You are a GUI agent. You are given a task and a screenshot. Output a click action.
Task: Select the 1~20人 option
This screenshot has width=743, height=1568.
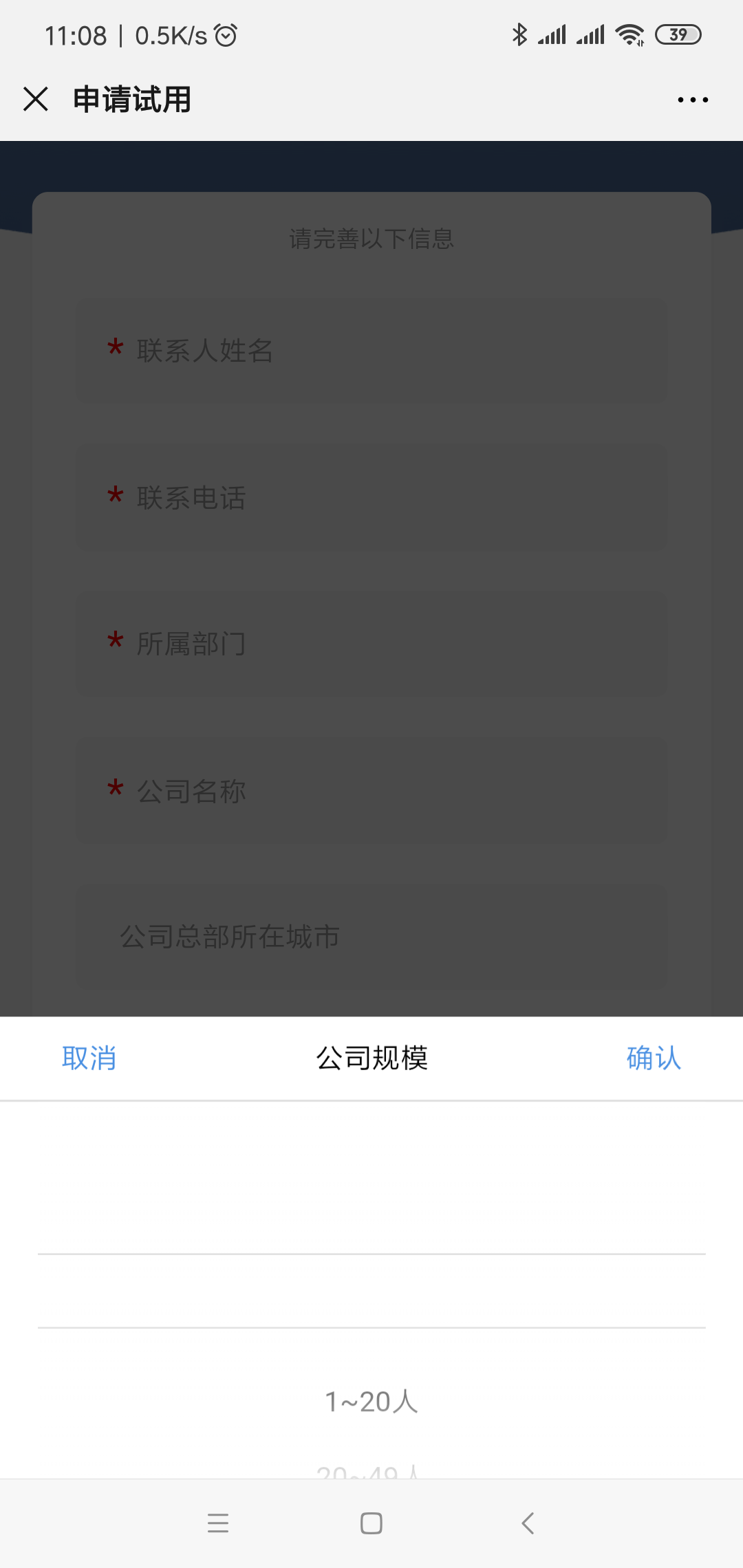(x=371, y=1401)
